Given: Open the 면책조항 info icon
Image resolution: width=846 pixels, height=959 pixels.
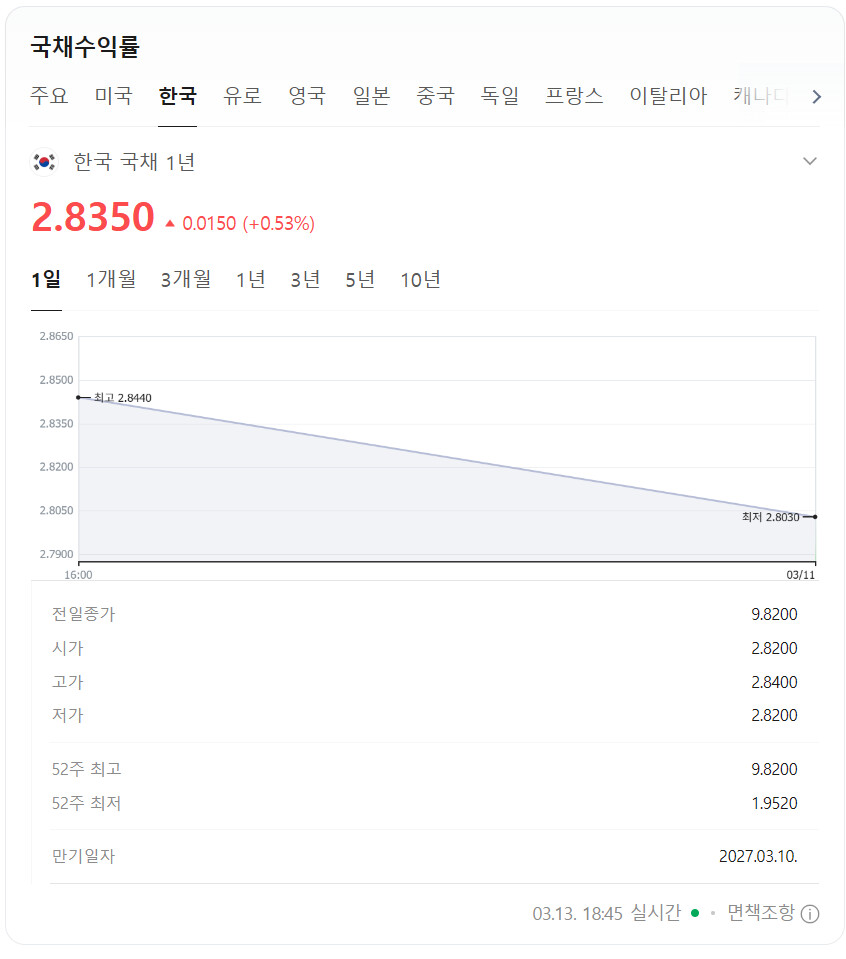Looking at the screenshot, I should (810, 914).
